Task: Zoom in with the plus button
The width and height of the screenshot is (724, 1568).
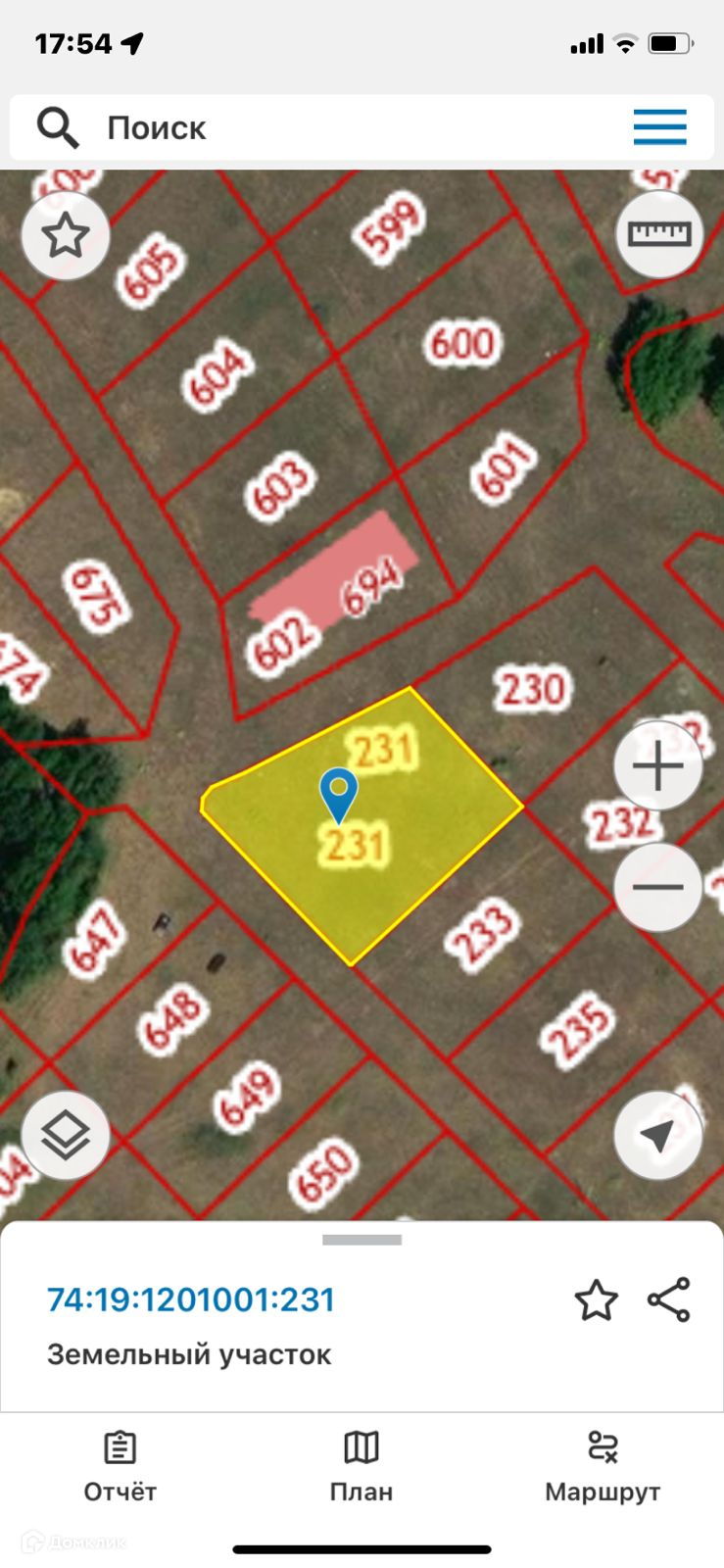Action: tap(657, 766)
